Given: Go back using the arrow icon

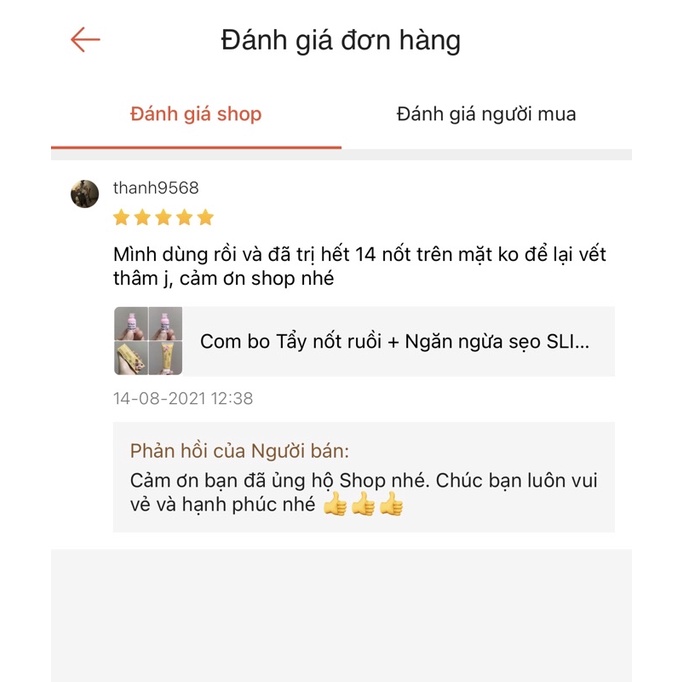Looking at the screenshot, I should pos(85,40).
